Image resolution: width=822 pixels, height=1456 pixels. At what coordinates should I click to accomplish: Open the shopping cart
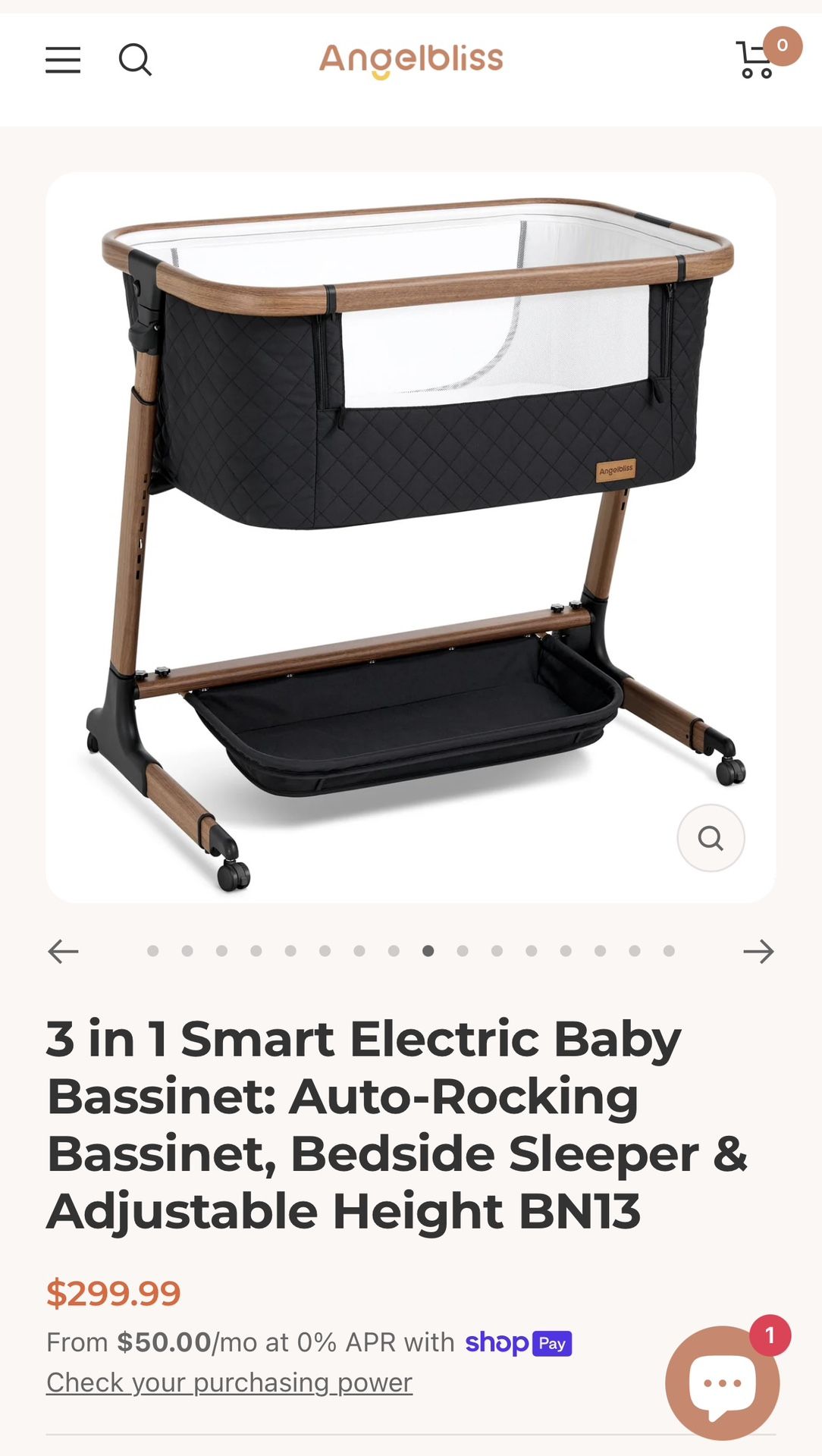[756, 60]
